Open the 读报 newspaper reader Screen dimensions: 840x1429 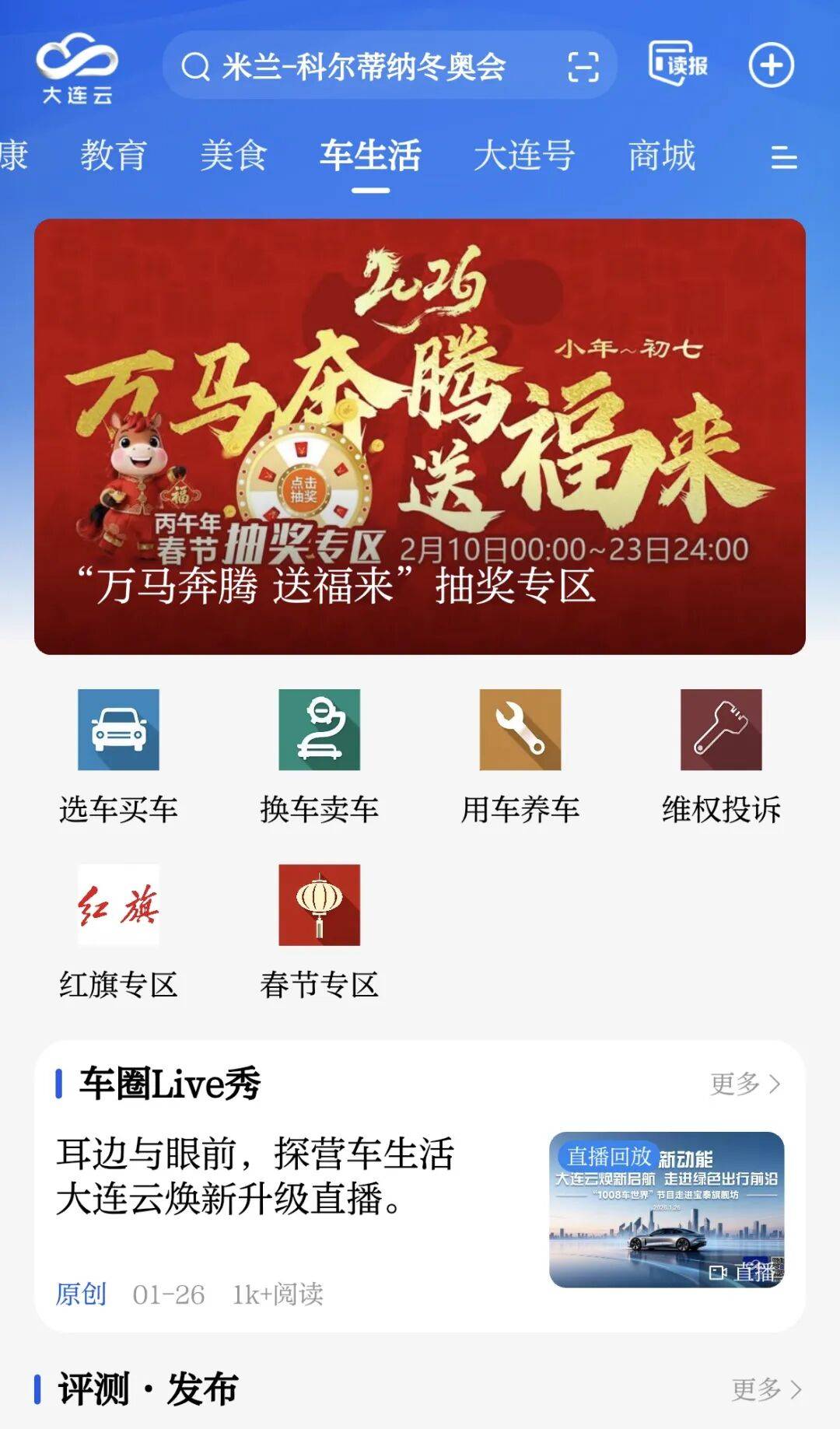coord(678,65)
